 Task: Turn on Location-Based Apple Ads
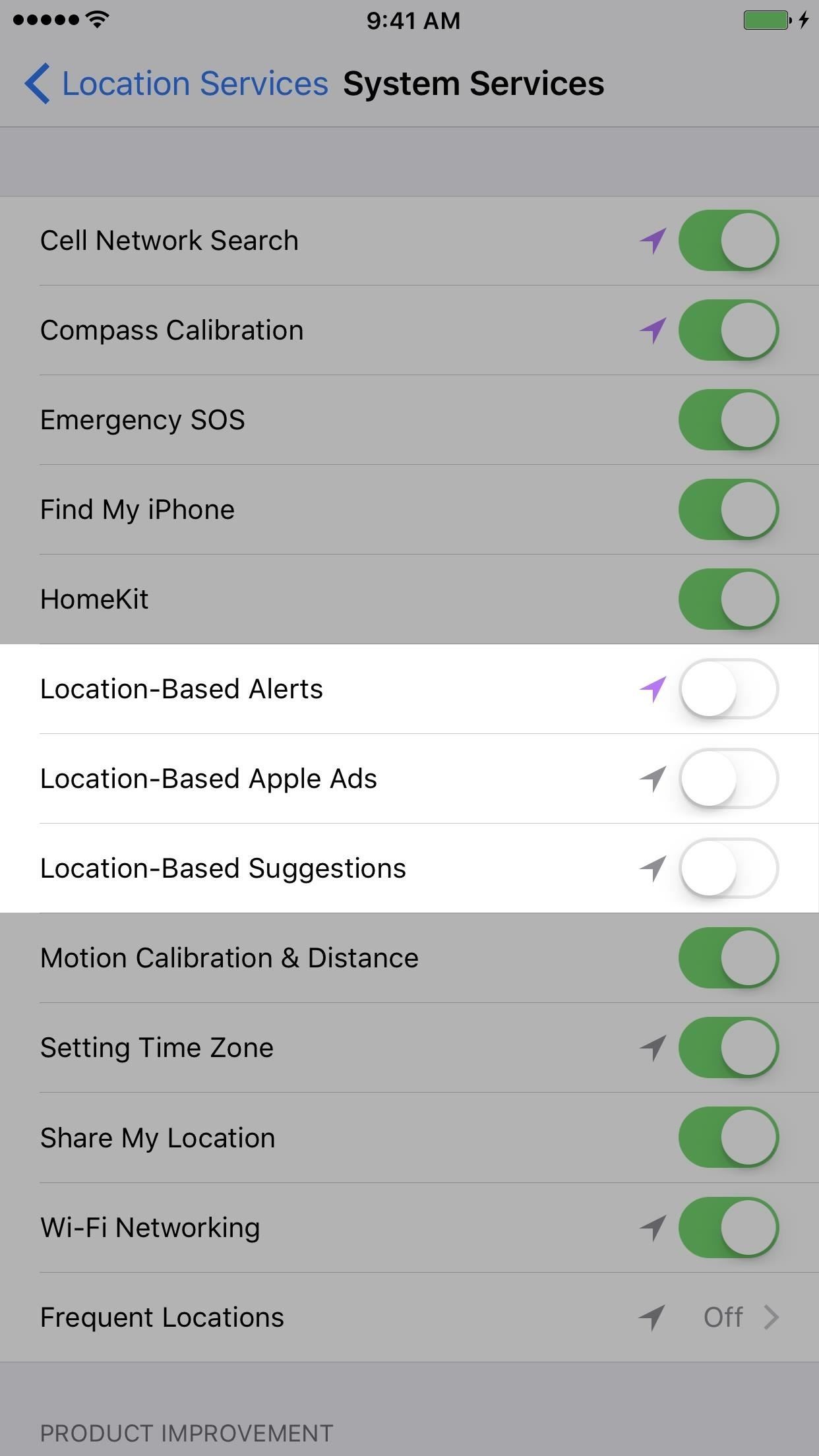point(728,779)
